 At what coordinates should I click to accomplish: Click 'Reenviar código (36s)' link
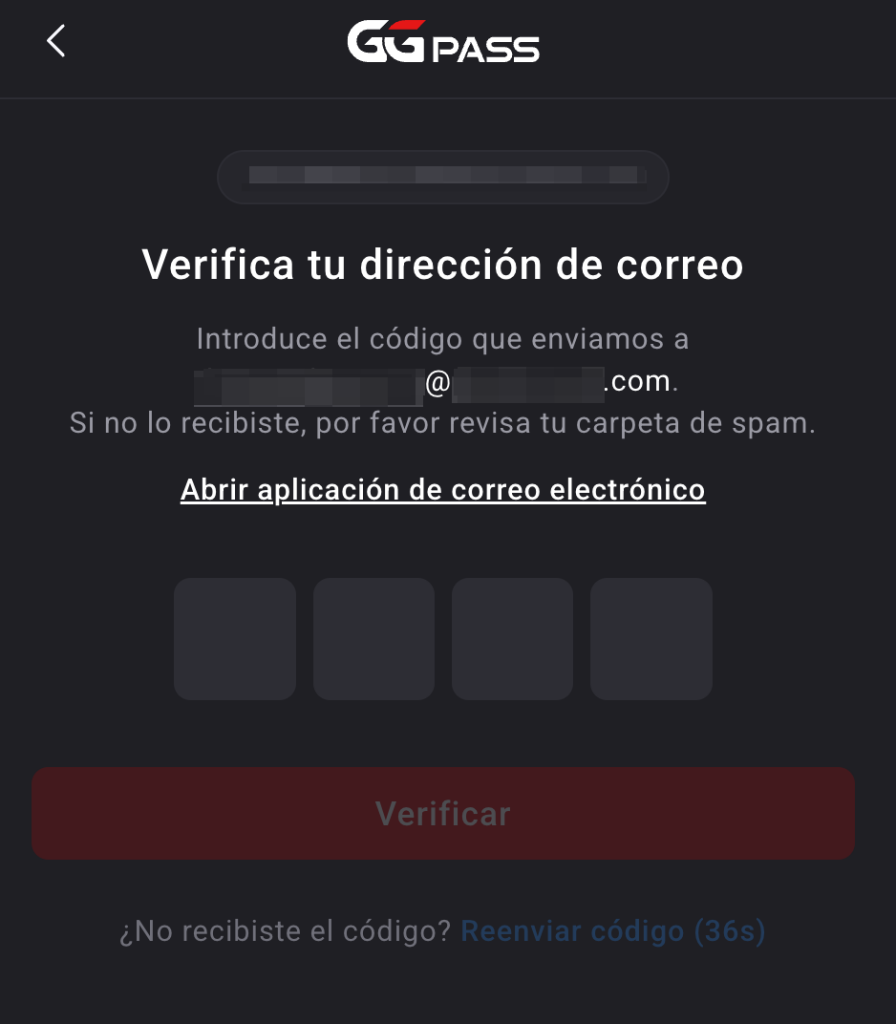[613, 931]
